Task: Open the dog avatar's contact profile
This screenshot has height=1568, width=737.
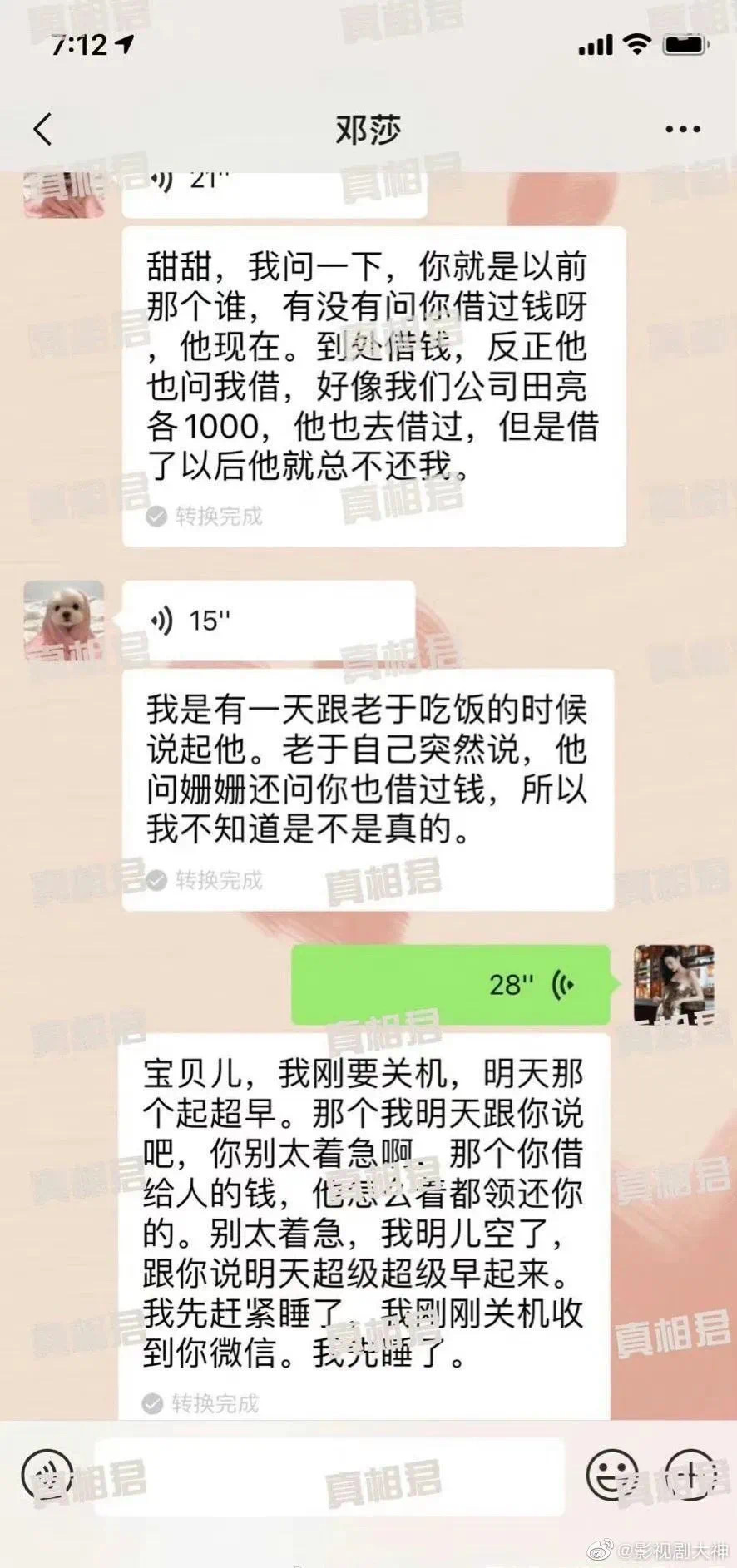Action: pos(64,621)
